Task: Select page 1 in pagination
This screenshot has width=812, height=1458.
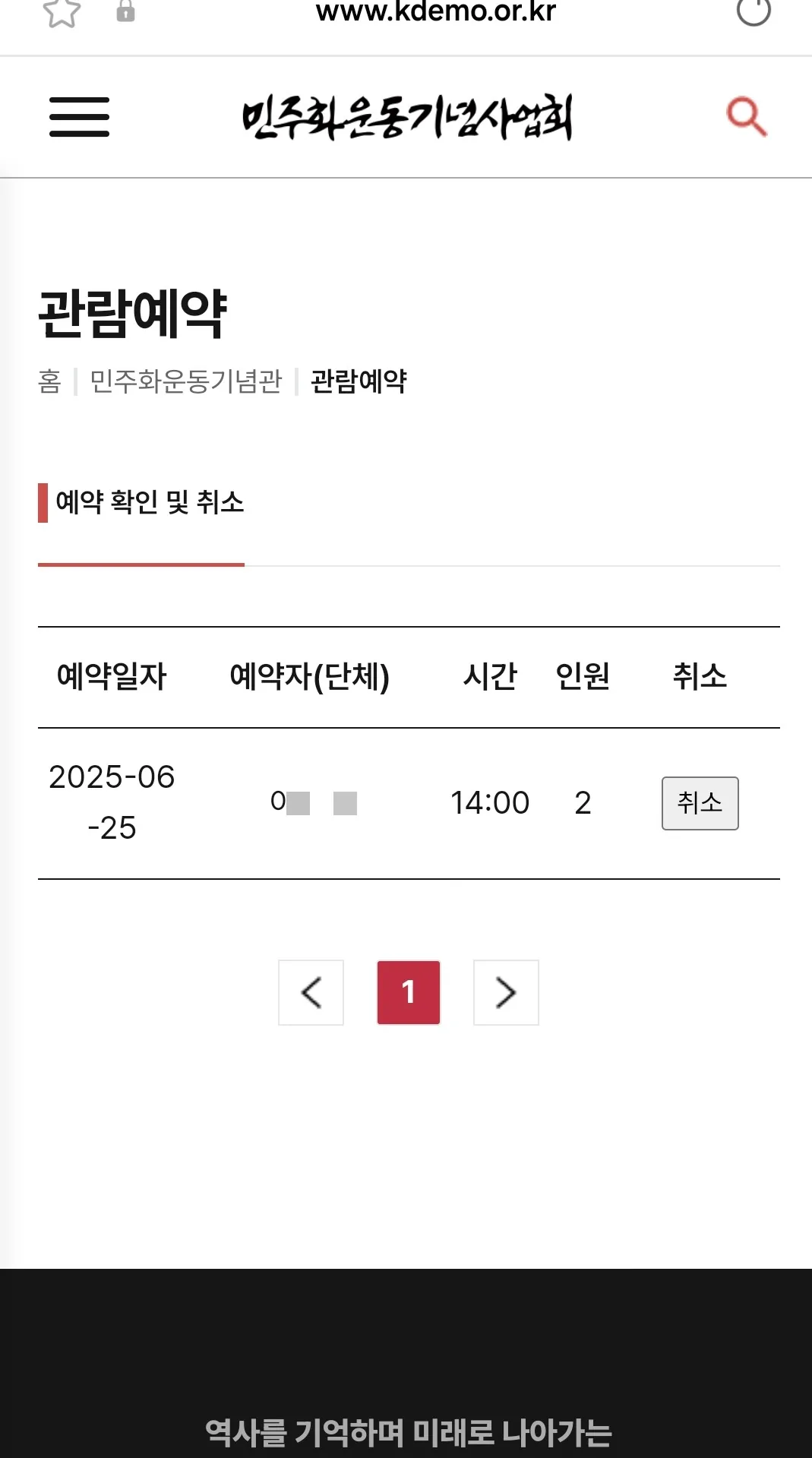Action: point(409,992)
